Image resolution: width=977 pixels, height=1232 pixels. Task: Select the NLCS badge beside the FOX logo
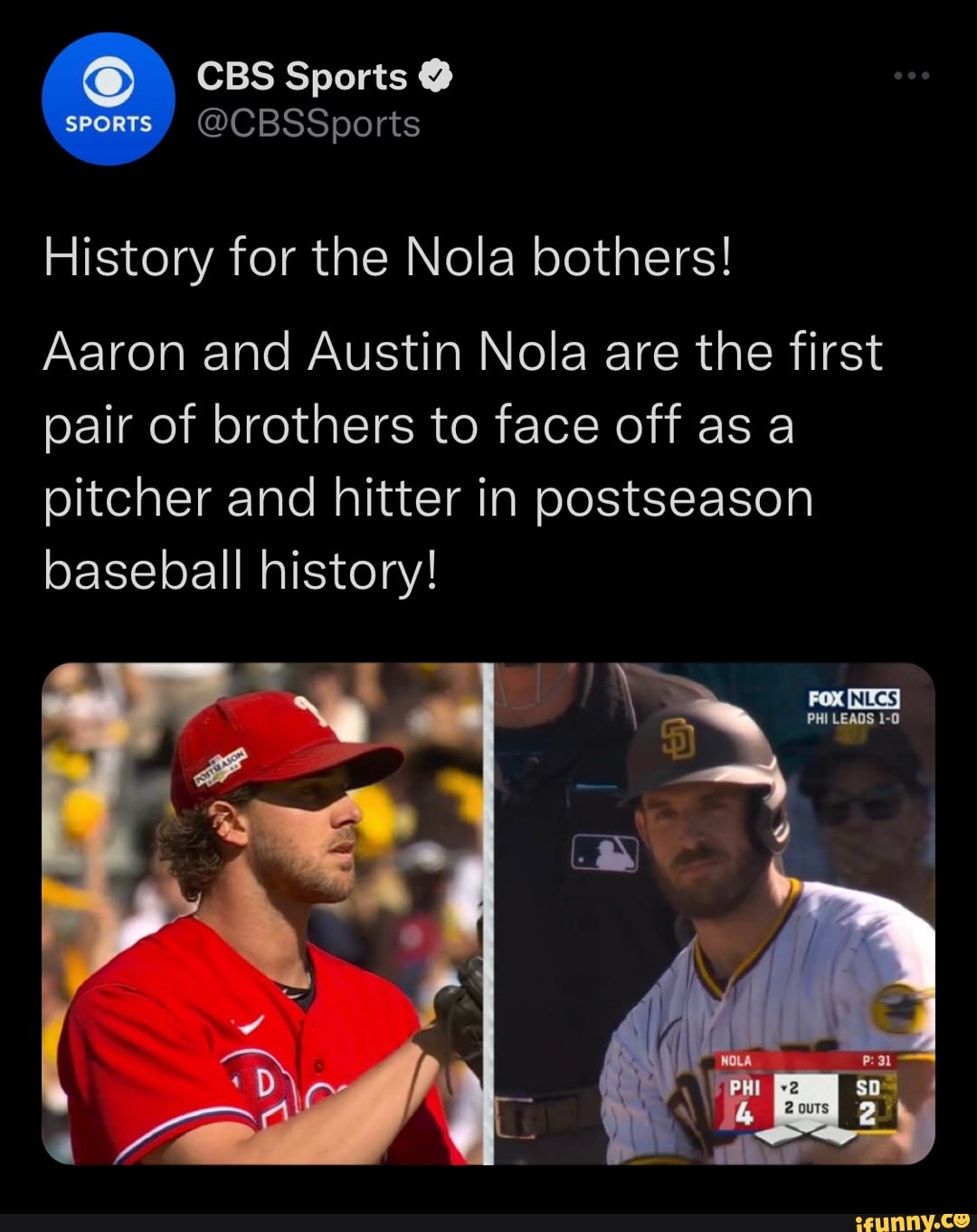pos(873,697)
